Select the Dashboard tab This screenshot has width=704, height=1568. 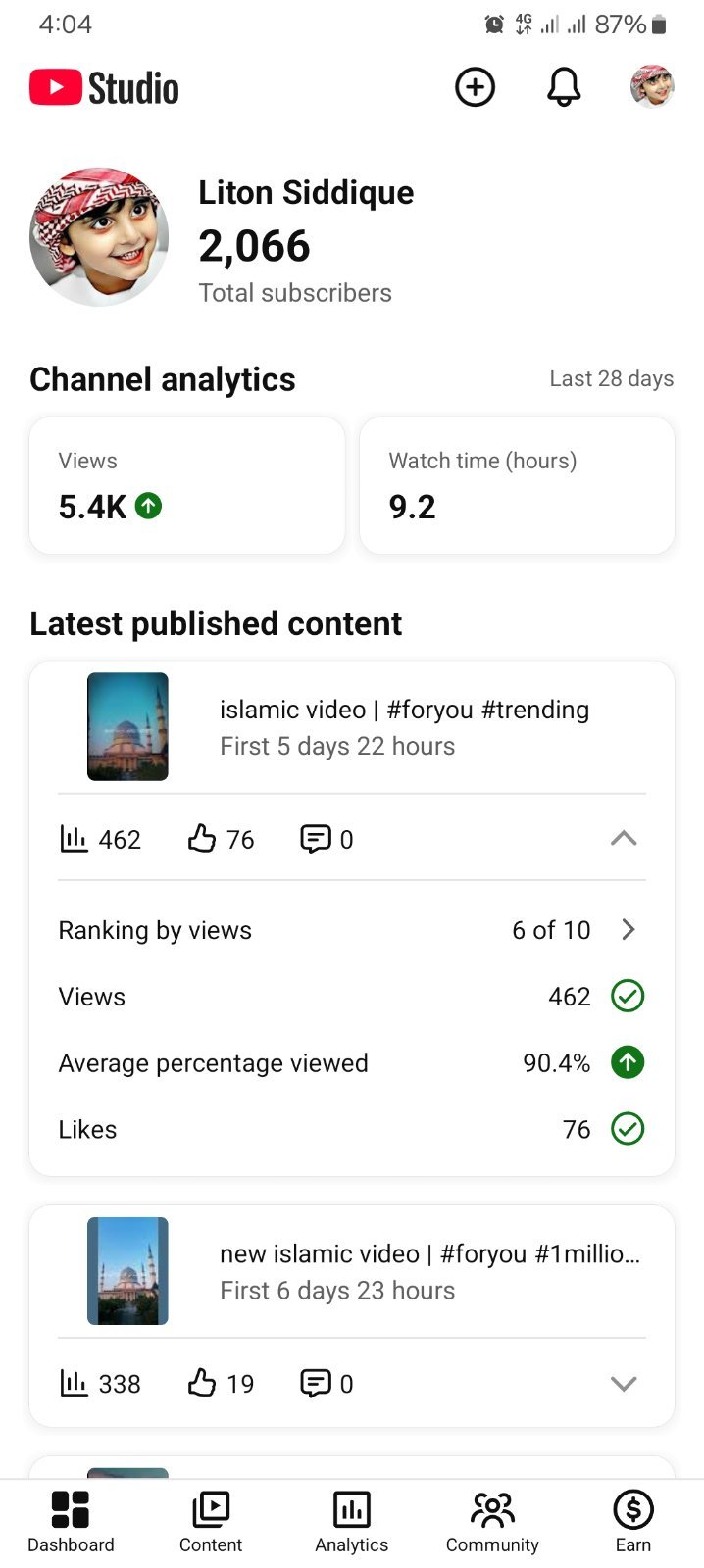pos(71,1522)
